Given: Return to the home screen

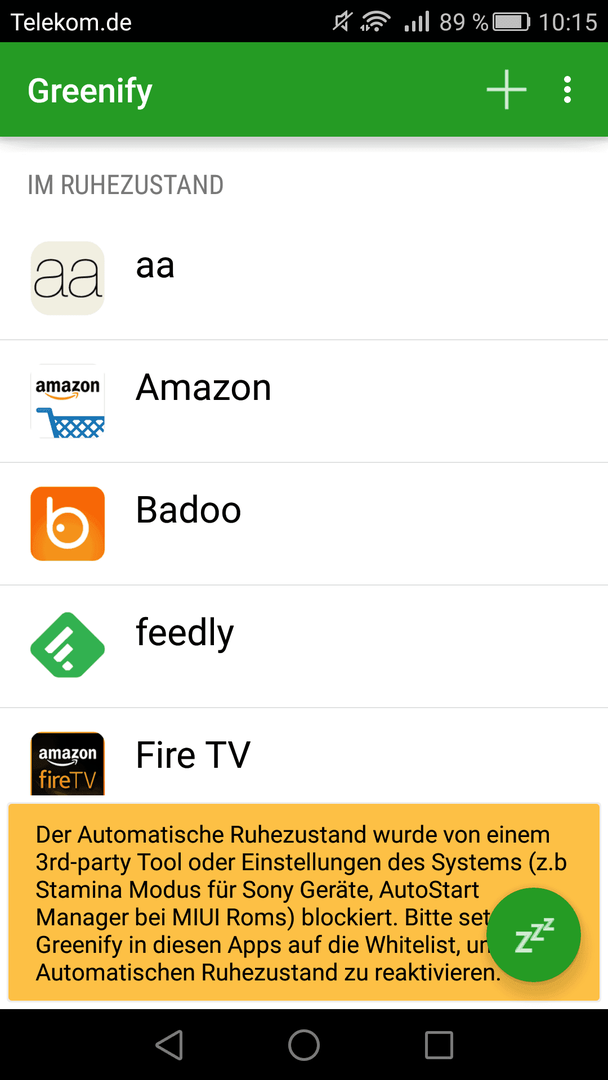Looking at the screenshot, I should (304, 1044).
